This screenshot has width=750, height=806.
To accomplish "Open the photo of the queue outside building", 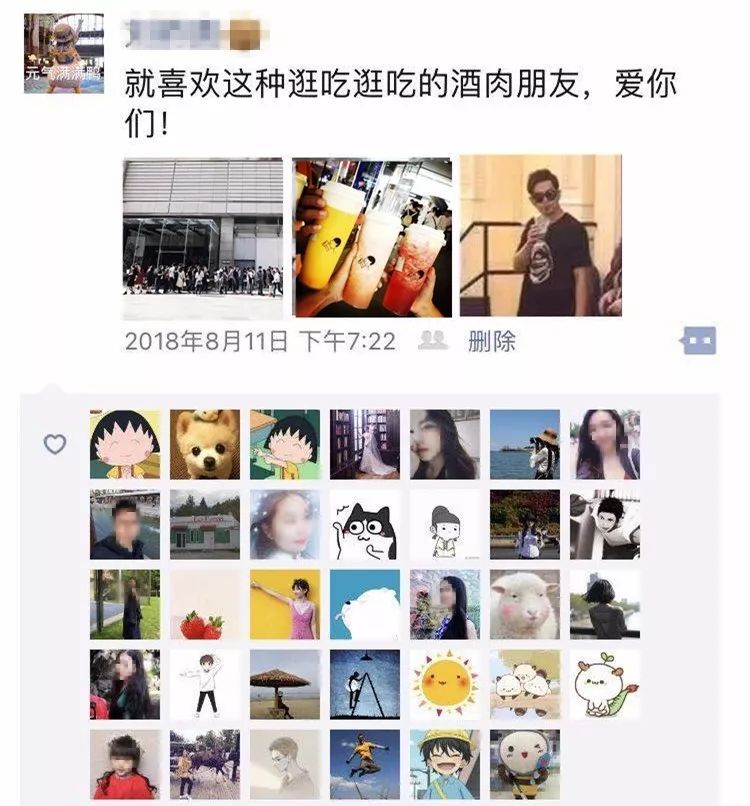I will (x=203, y=236).
